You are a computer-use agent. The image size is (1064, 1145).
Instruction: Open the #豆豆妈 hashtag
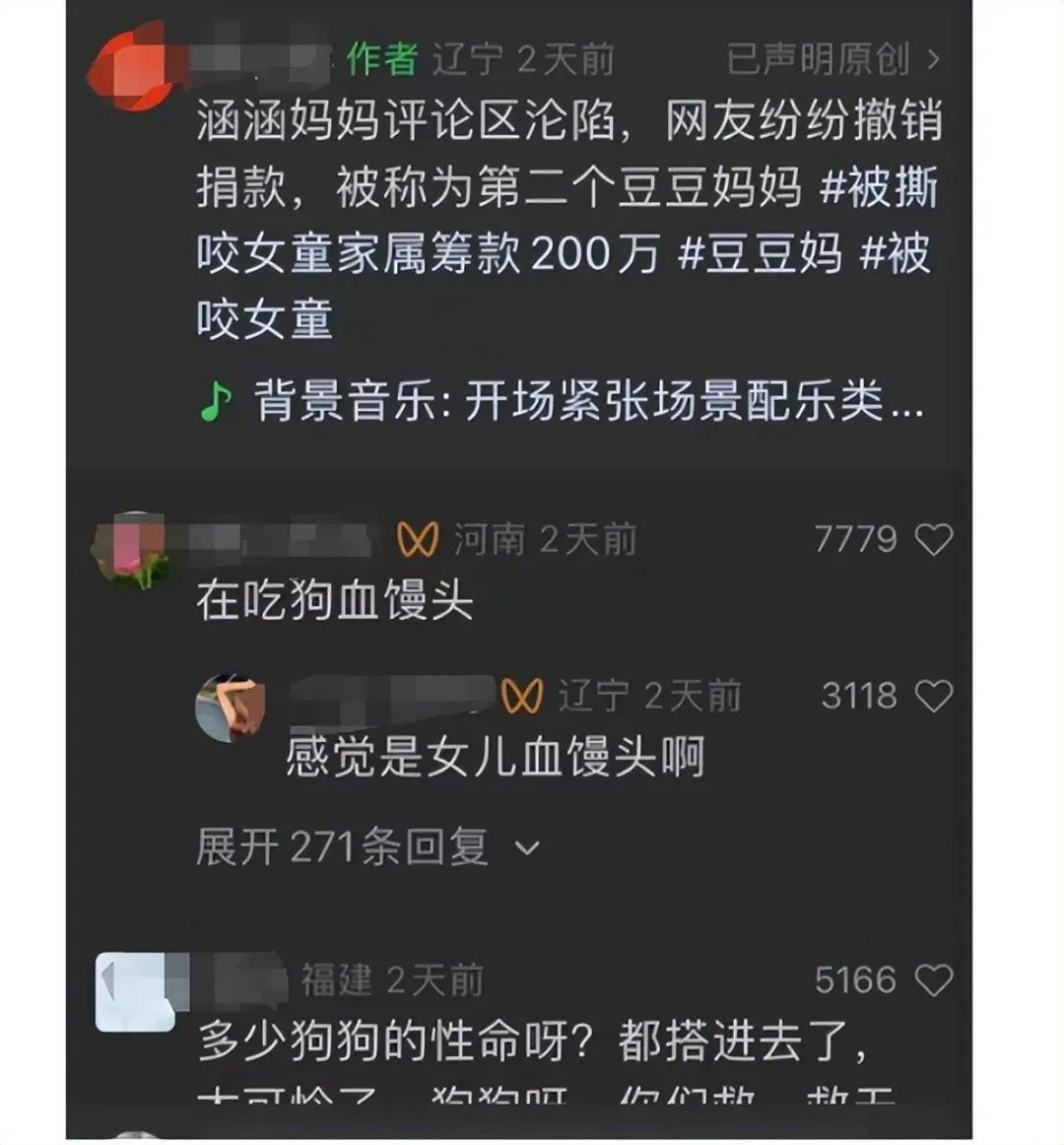point(761,253)
